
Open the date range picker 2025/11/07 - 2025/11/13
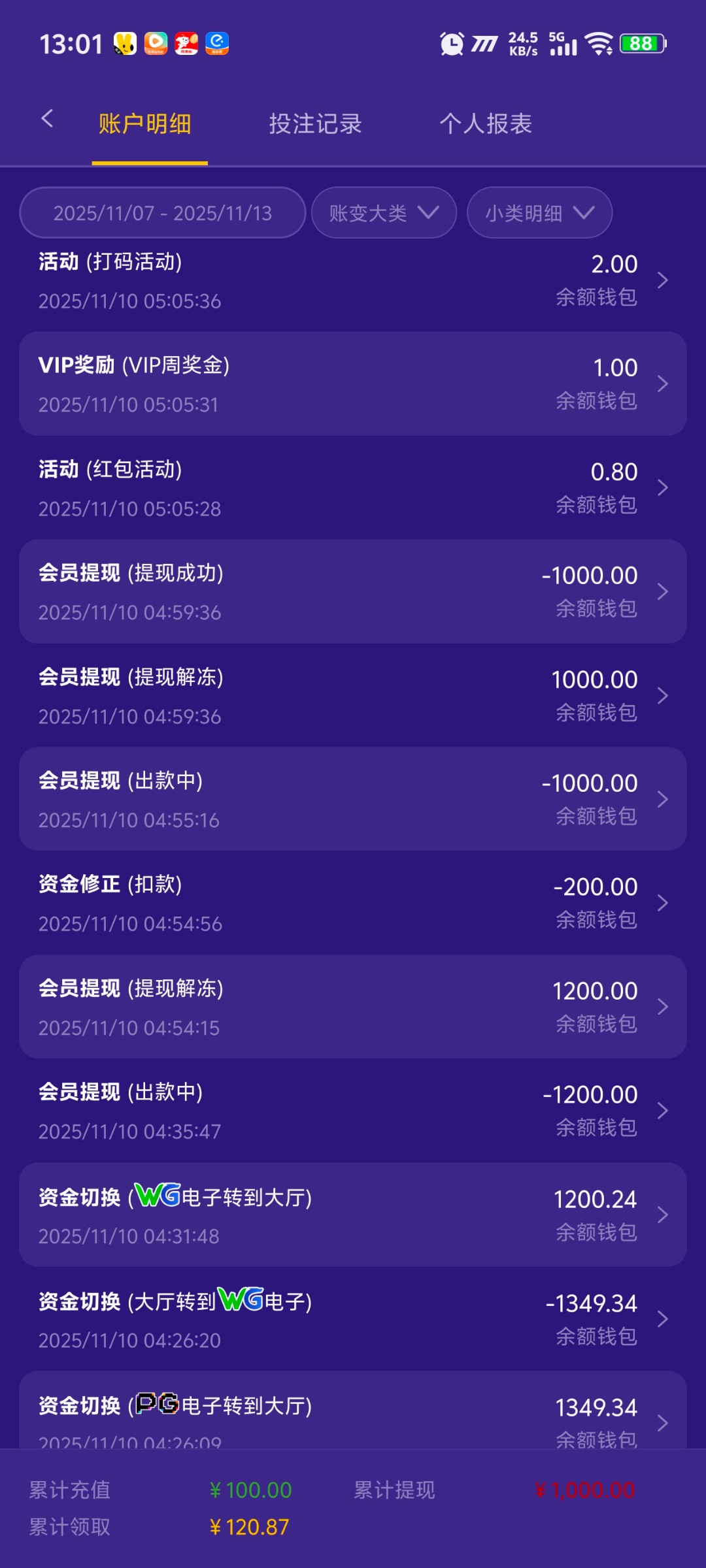pyautogui.click(x=162, y=213)
